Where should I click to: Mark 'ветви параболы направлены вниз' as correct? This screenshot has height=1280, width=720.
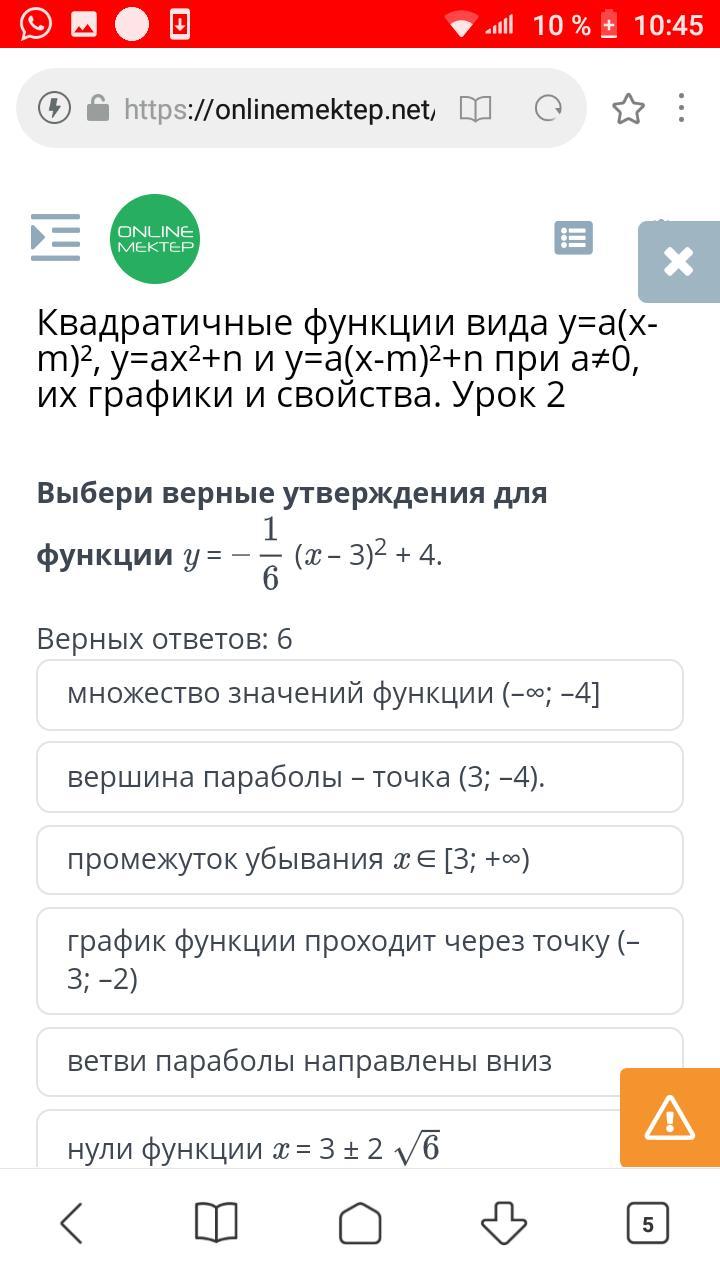click(360, 1062)
